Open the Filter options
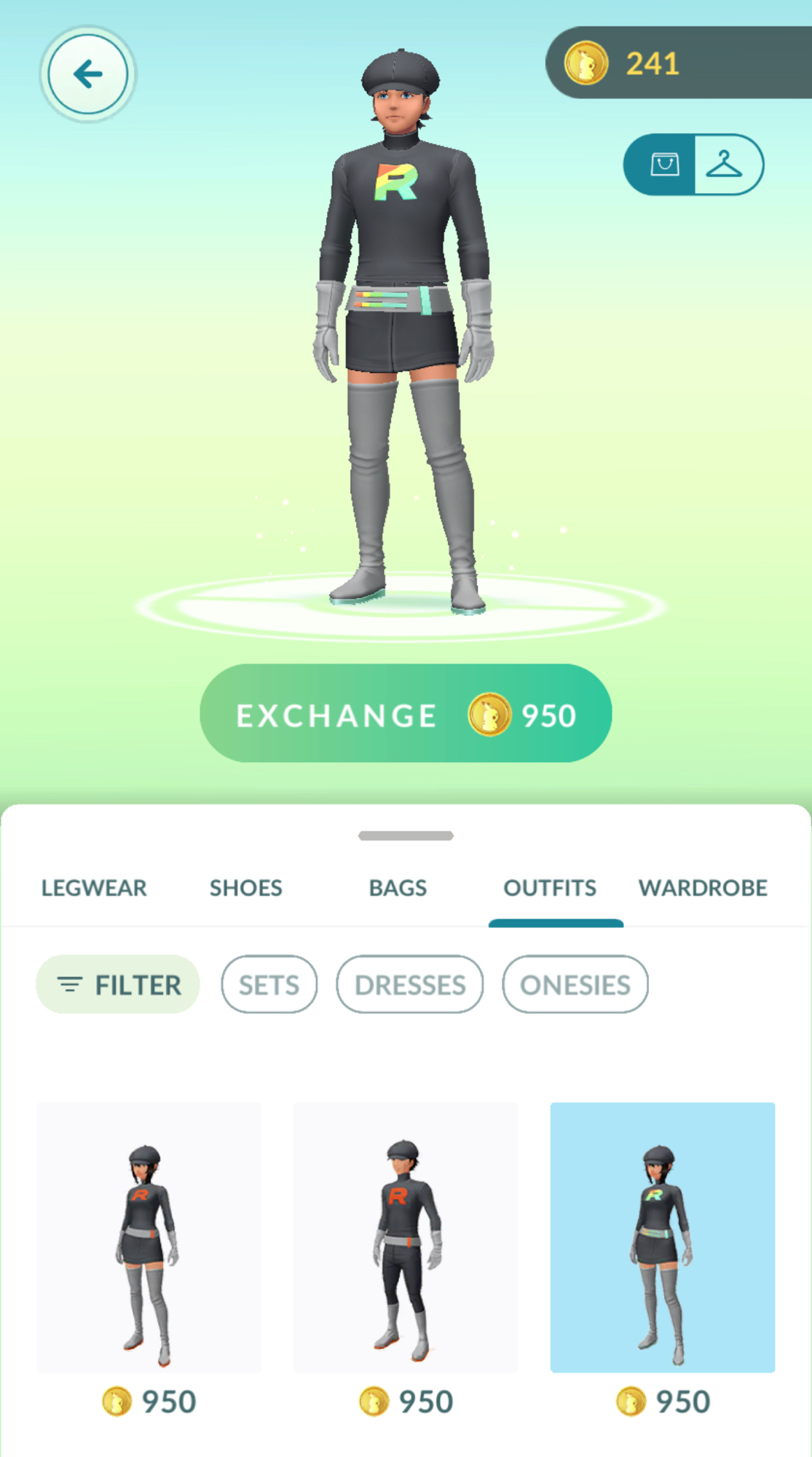 point(118,985)
